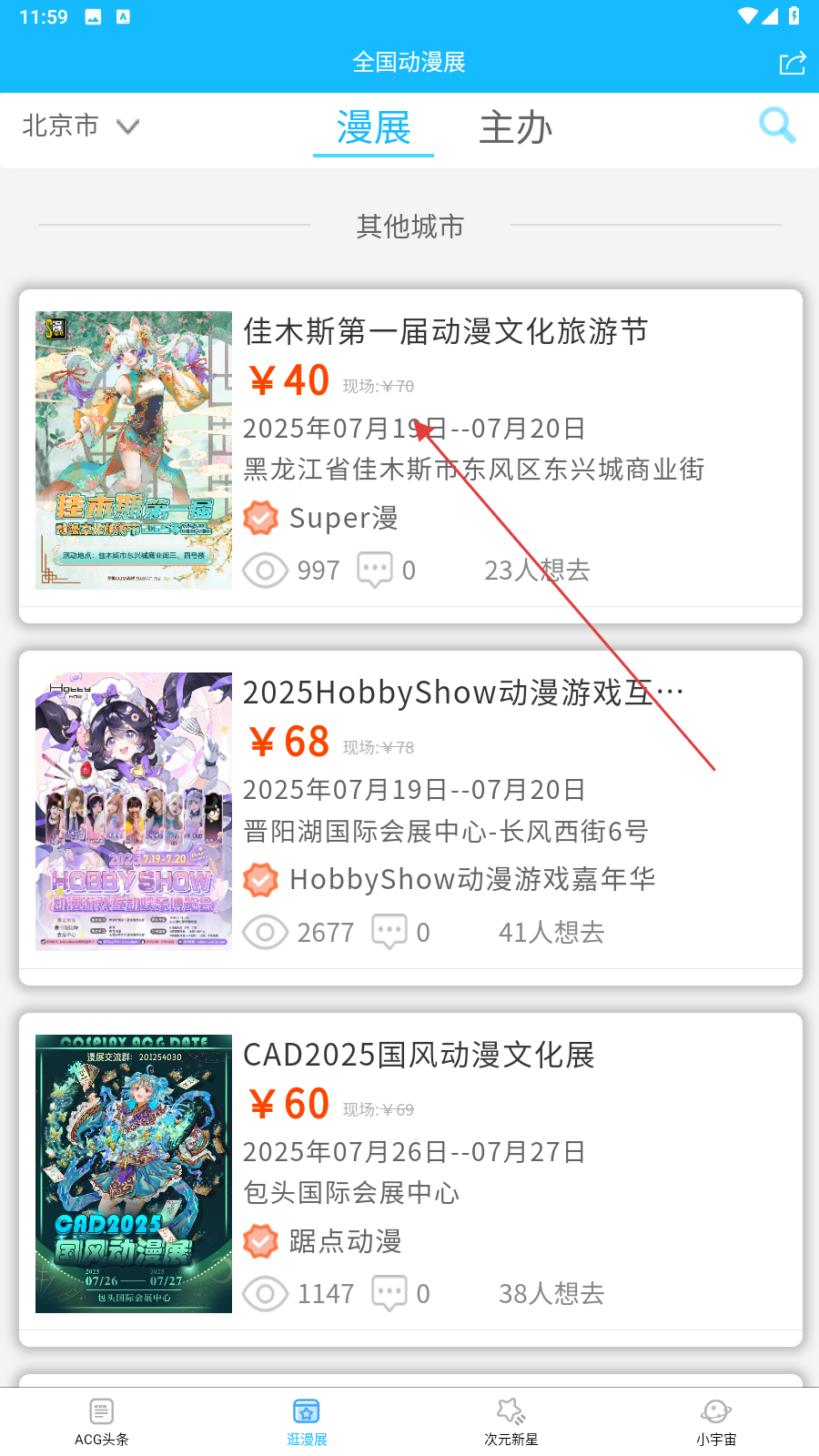Go to ACG头条 tab
Screen dimensions: 819x1456
(102, 1422)
